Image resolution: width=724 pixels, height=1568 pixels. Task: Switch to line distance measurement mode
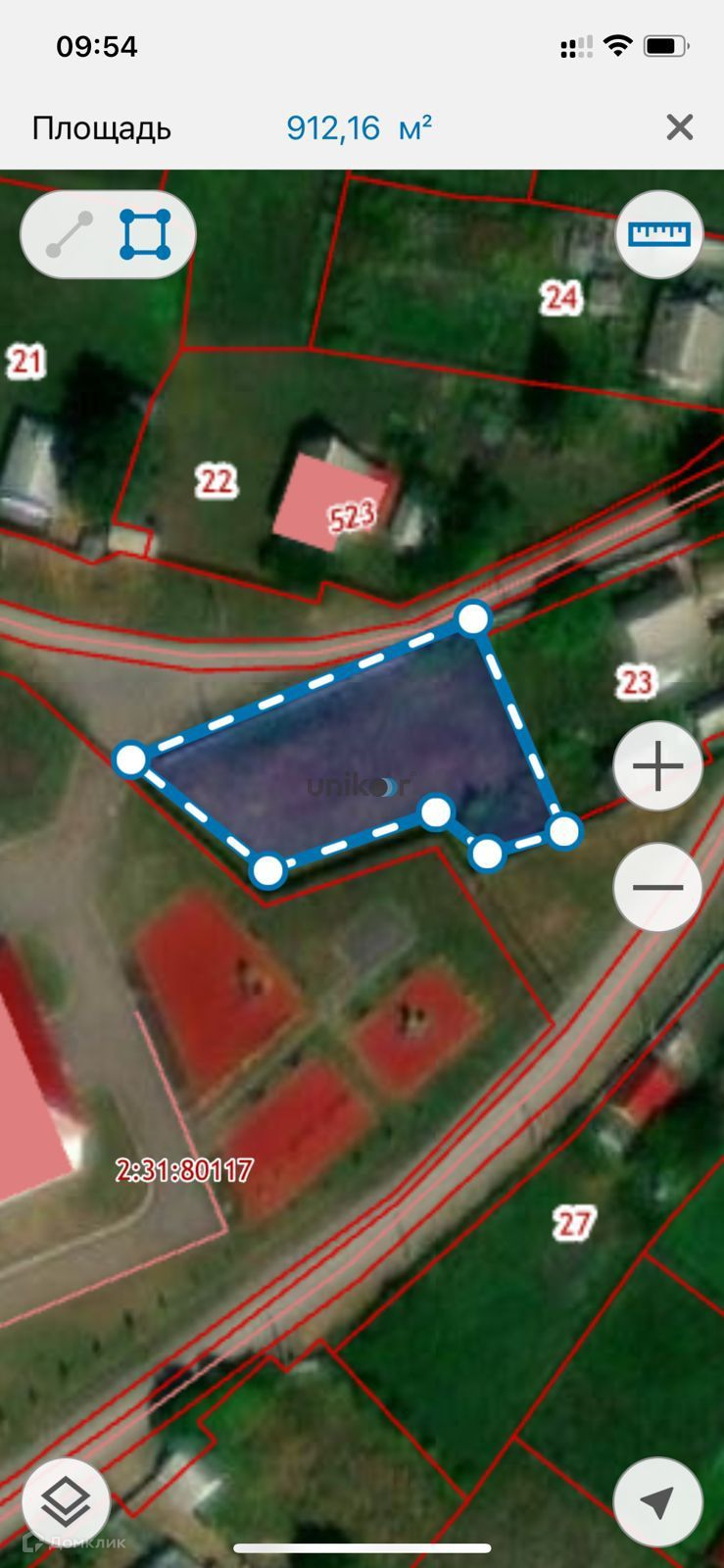pyautogui.click(x=70, y=234)
